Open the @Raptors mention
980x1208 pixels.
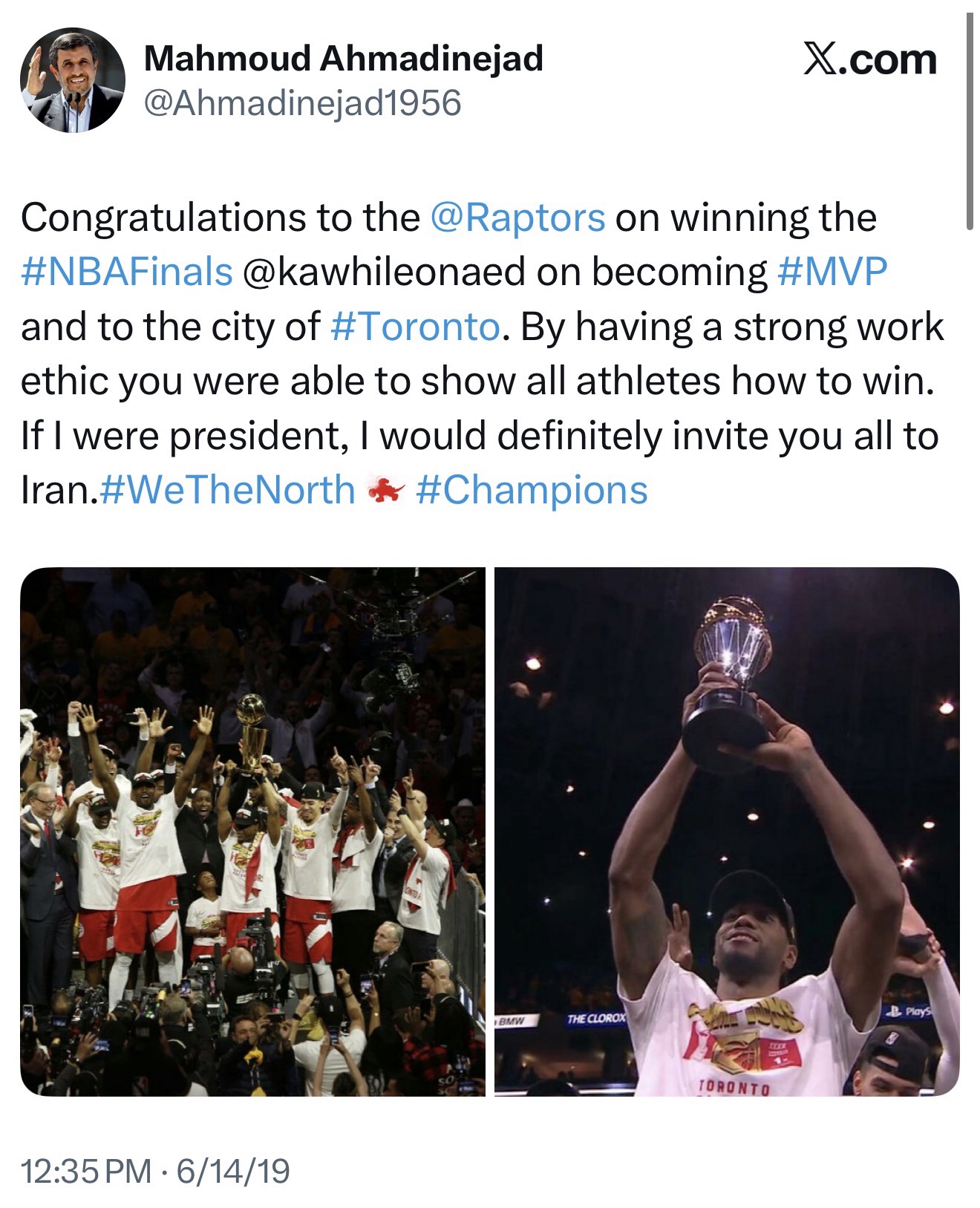(517, 218)
